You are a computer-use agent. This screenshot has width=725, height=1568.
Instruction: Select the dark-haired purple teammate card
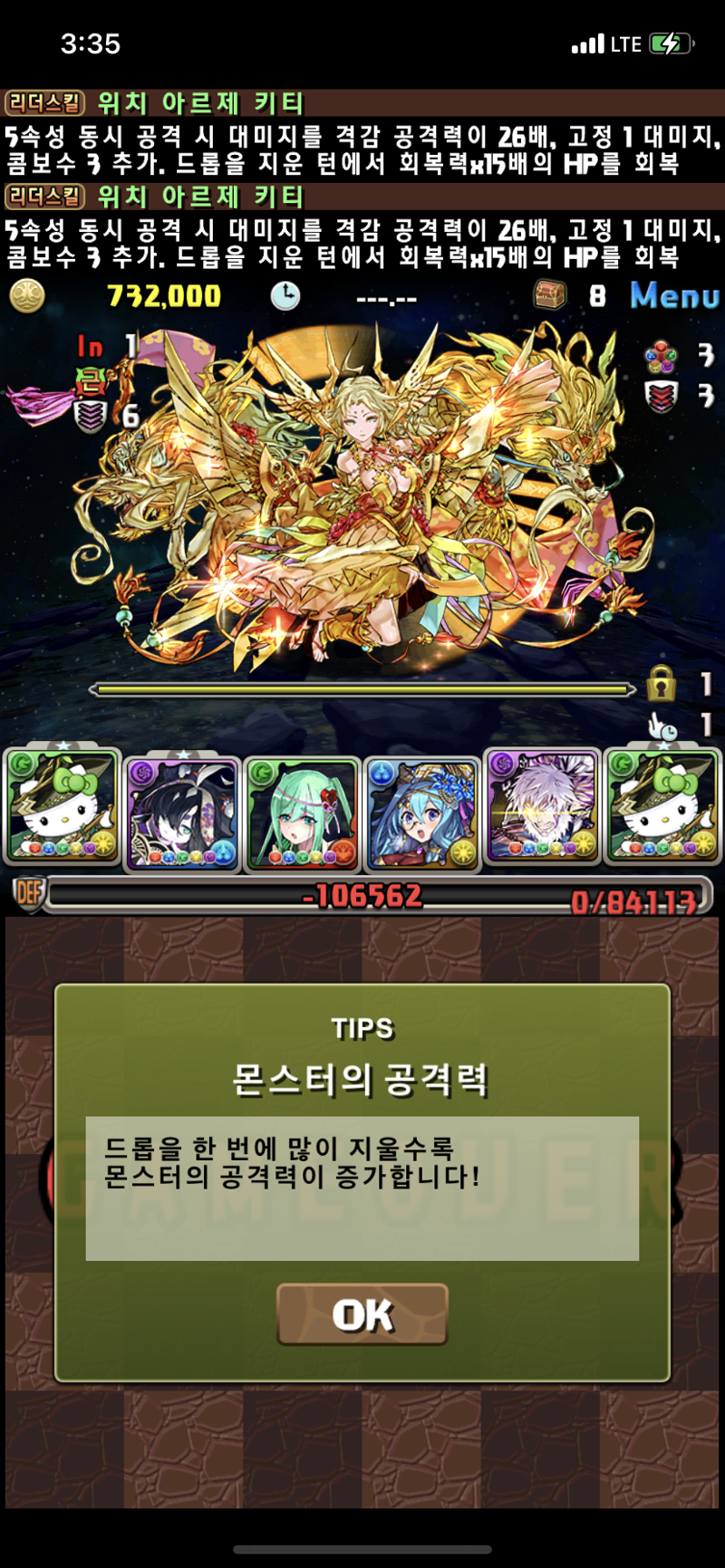pyautogui.click(x=182, y=812)
